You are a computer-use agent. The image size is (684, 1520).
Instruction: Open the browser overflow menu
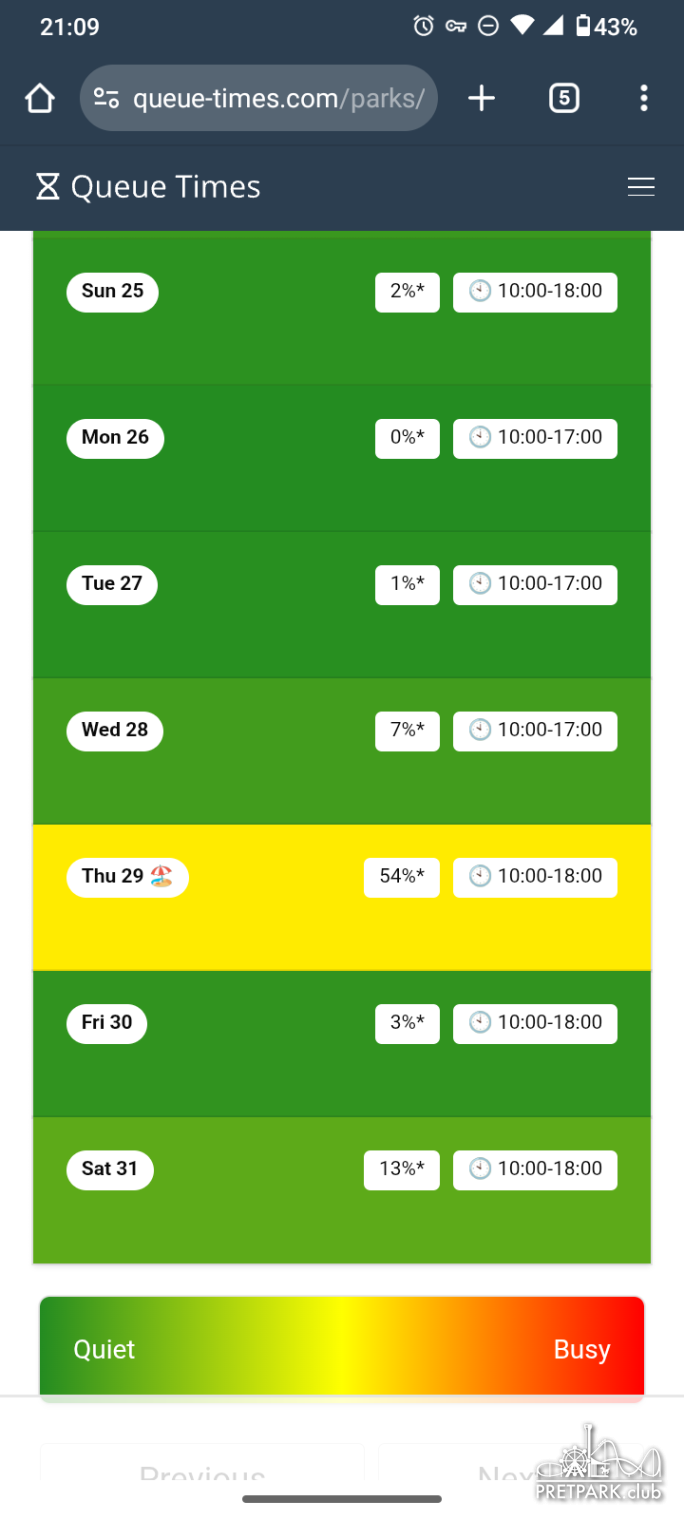(x=643, y=98)
